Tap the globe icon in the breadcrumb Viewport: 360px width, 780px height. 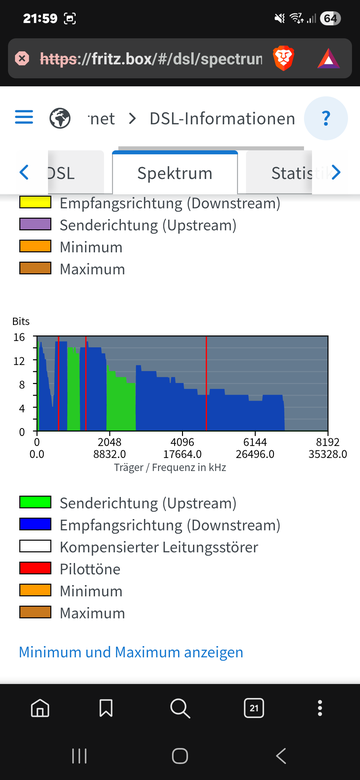tap(60, 118)
